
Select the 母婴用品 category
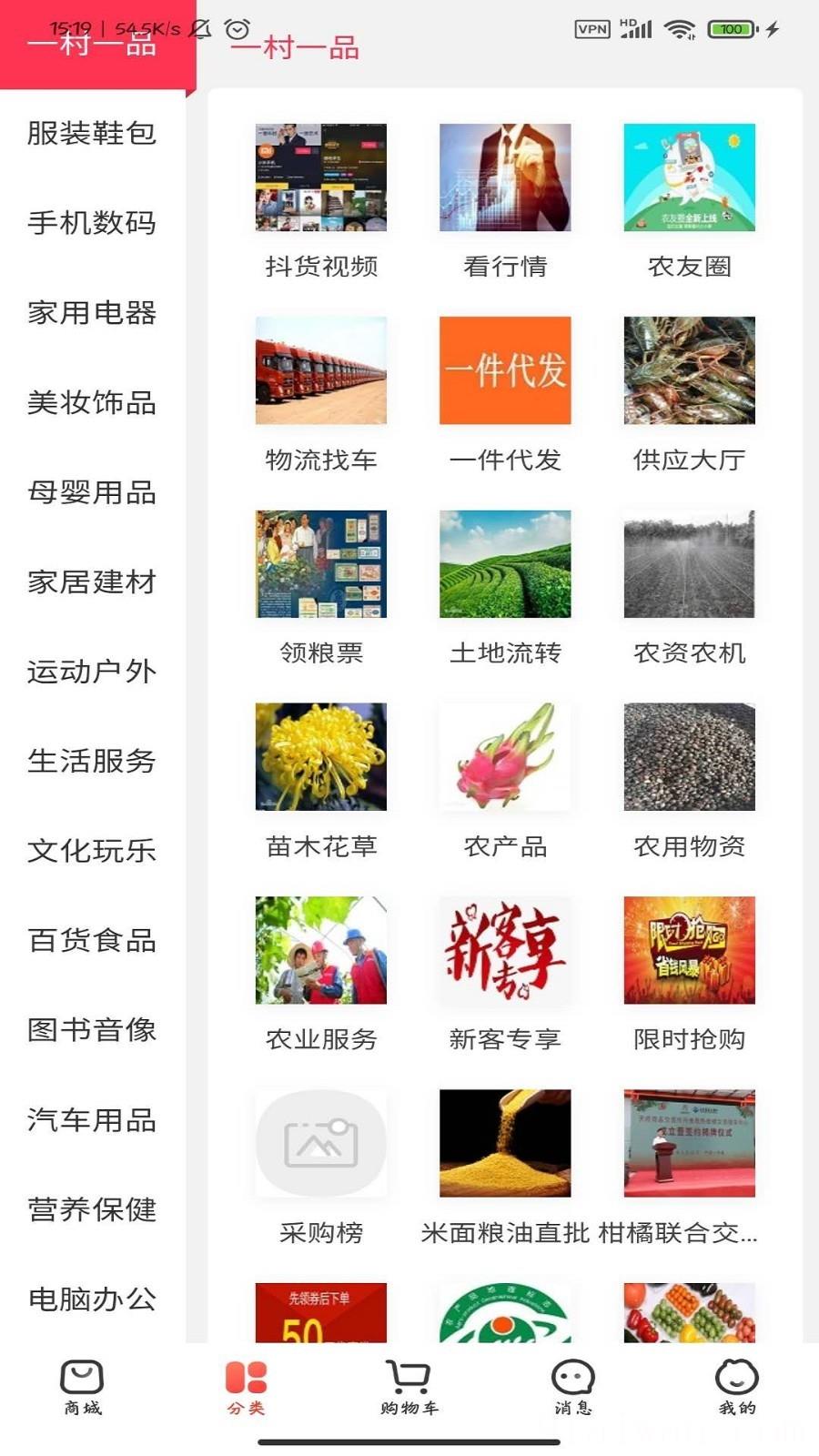pyautogui.click(x=92, y=494)
